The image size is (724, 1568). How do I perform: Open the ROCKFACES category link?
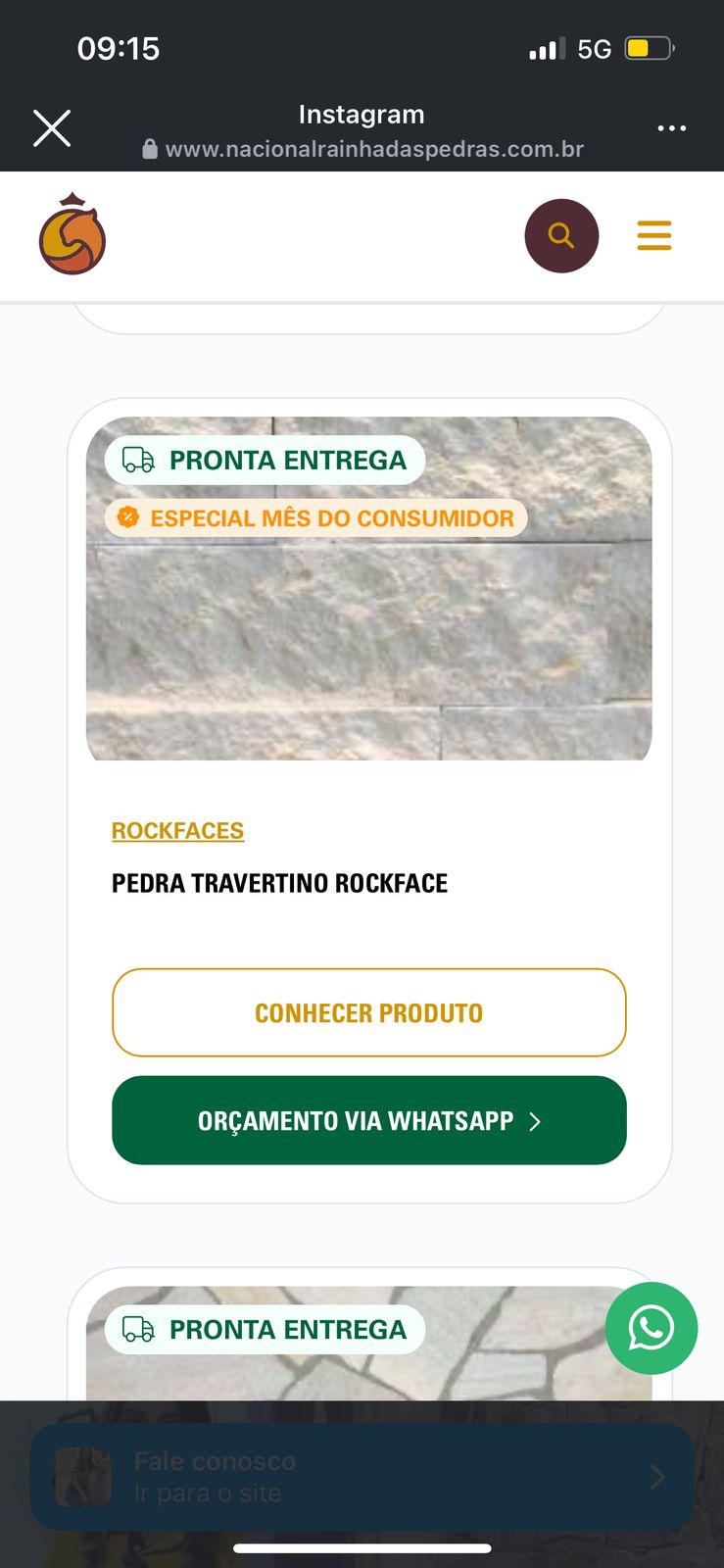177,830
